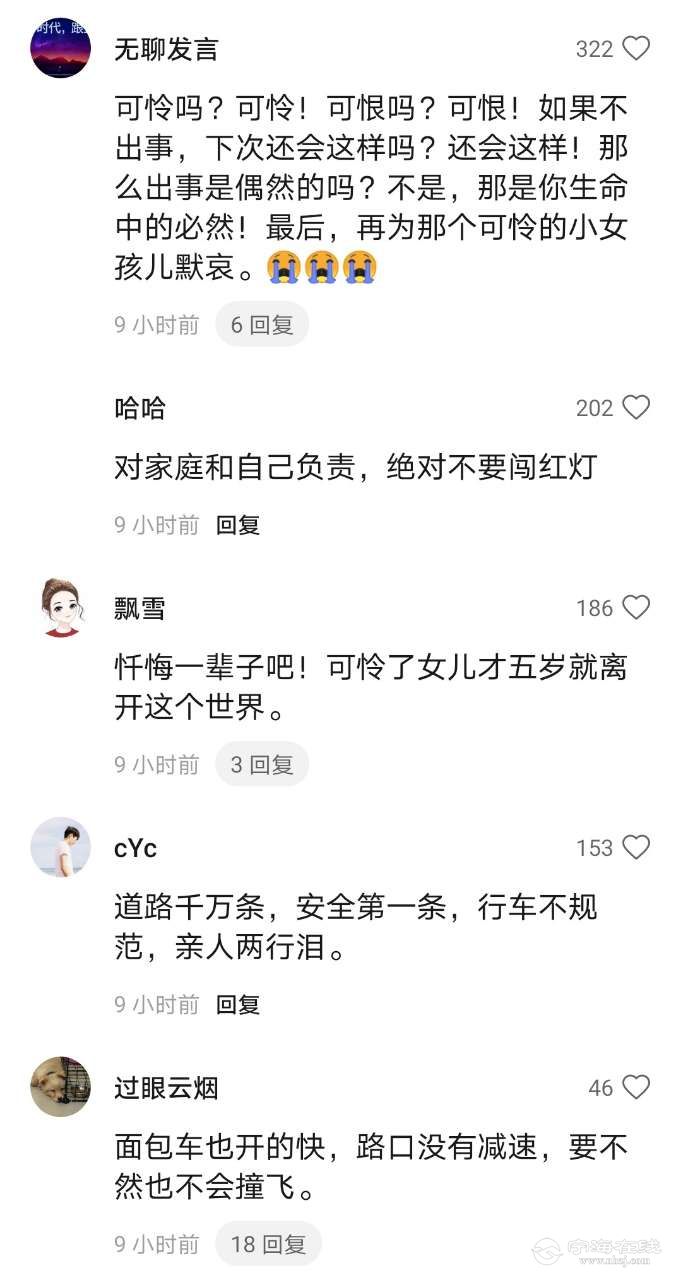Open cYc's profile avatar
This screenshot has width=682, height=1280.
(x=61, y=847)
